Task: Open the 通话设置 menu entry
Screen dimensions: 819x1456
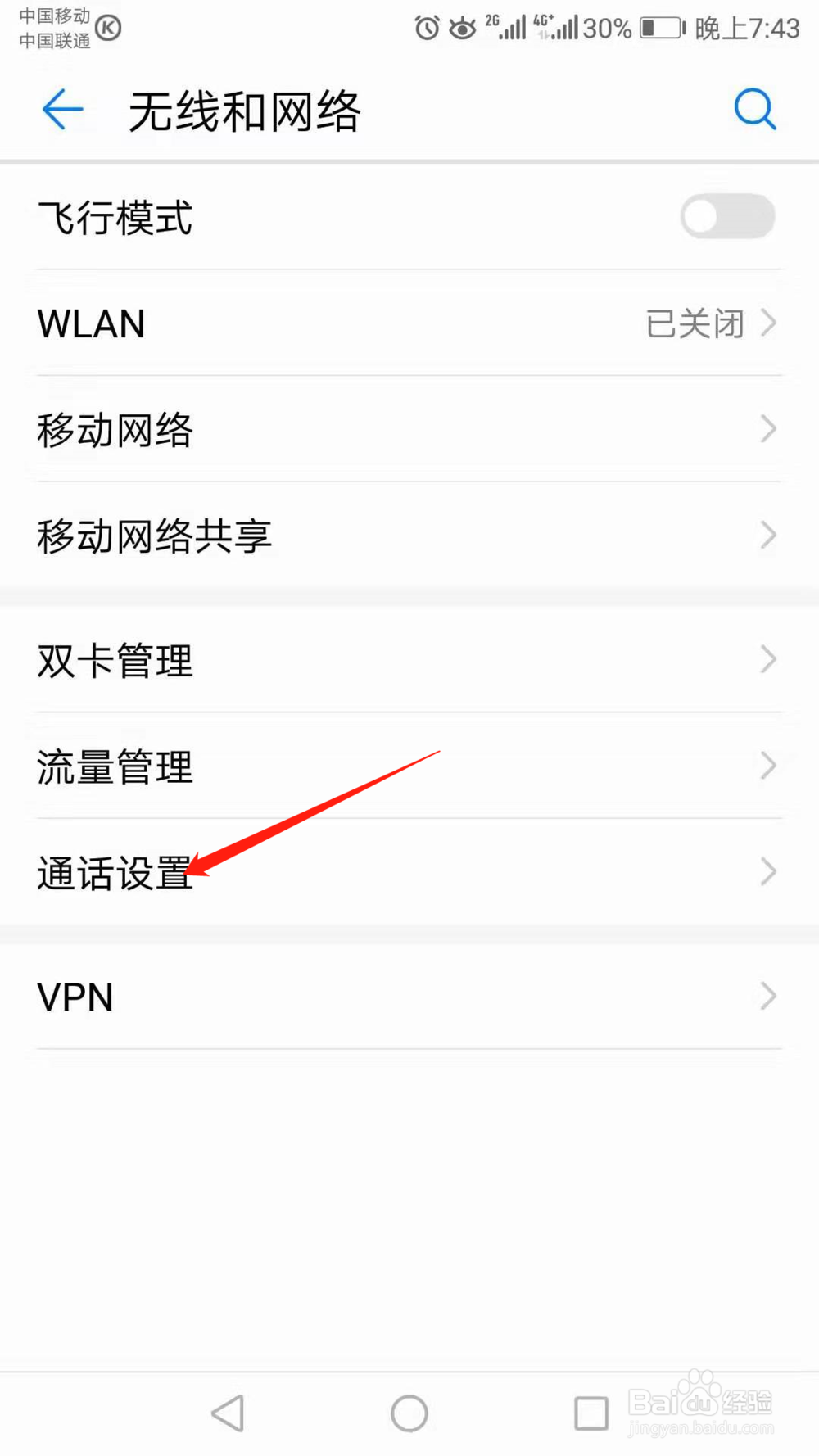Action: coord(115,871)
